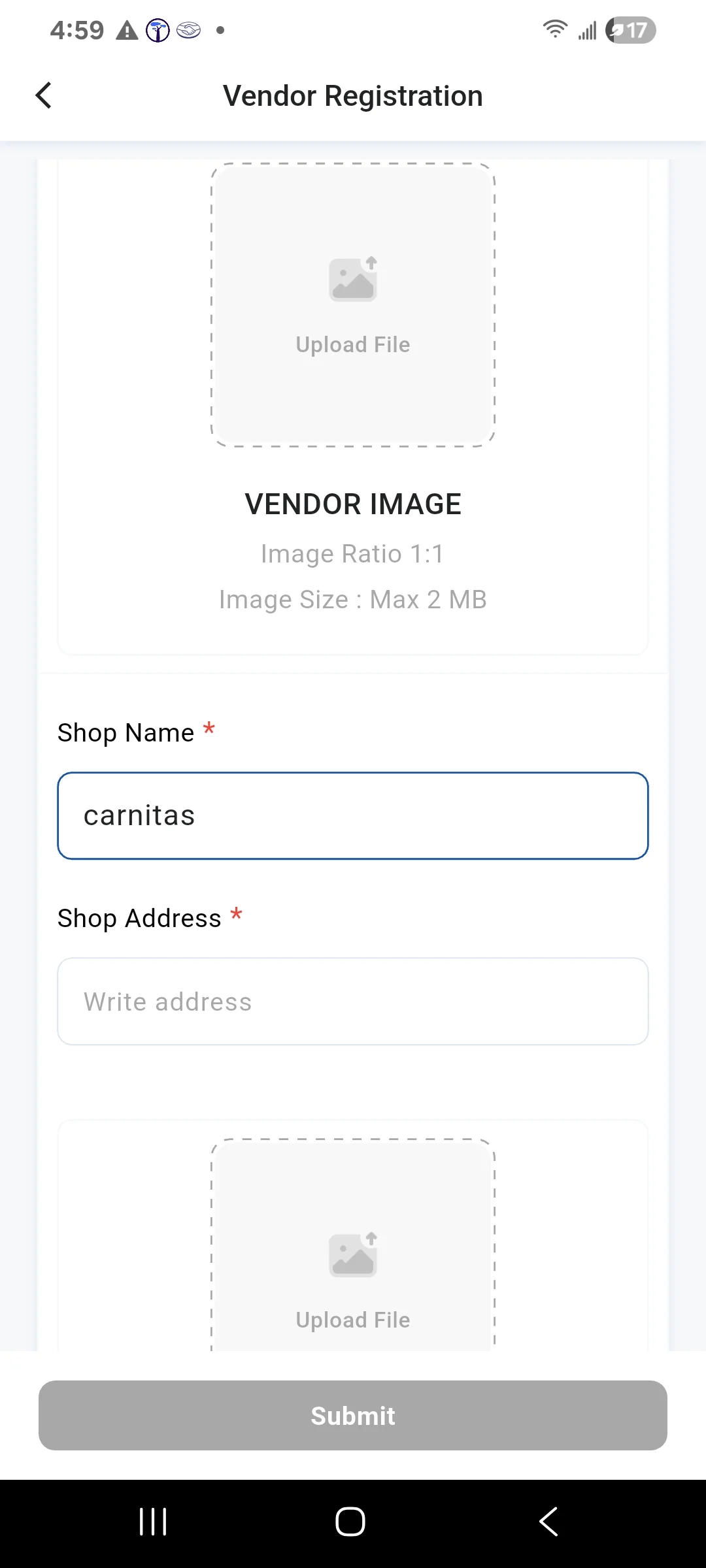Screen dimensions: 706x1568
Task: Click the cellular signal strength icon
Action: (x=586, y=29)
